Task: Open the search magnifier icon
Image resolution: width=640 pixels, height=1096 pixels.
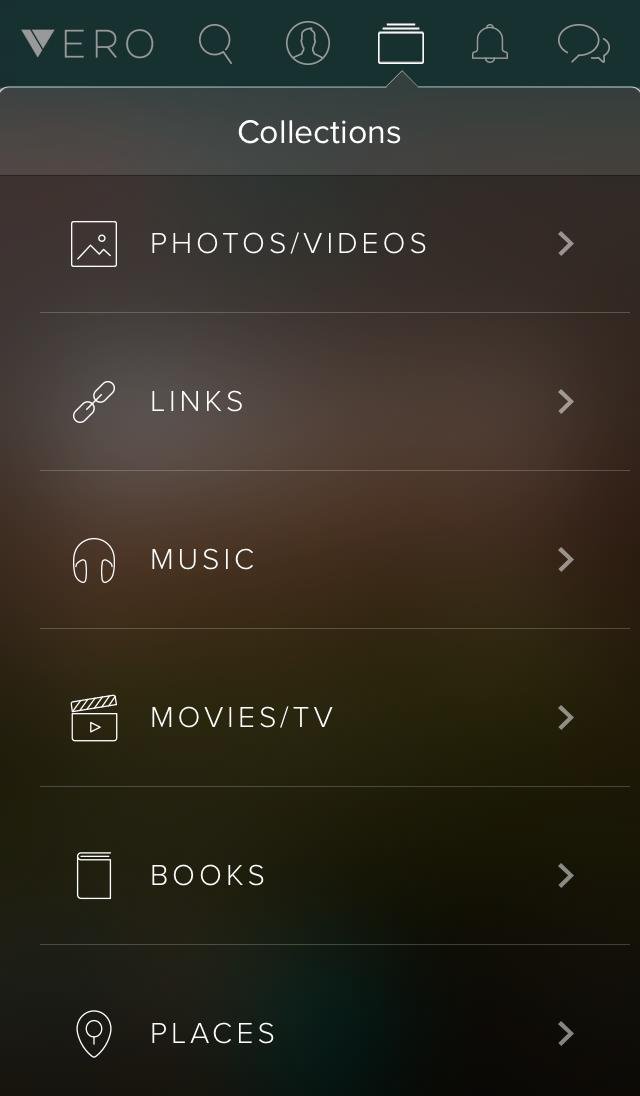Action: 216,44
